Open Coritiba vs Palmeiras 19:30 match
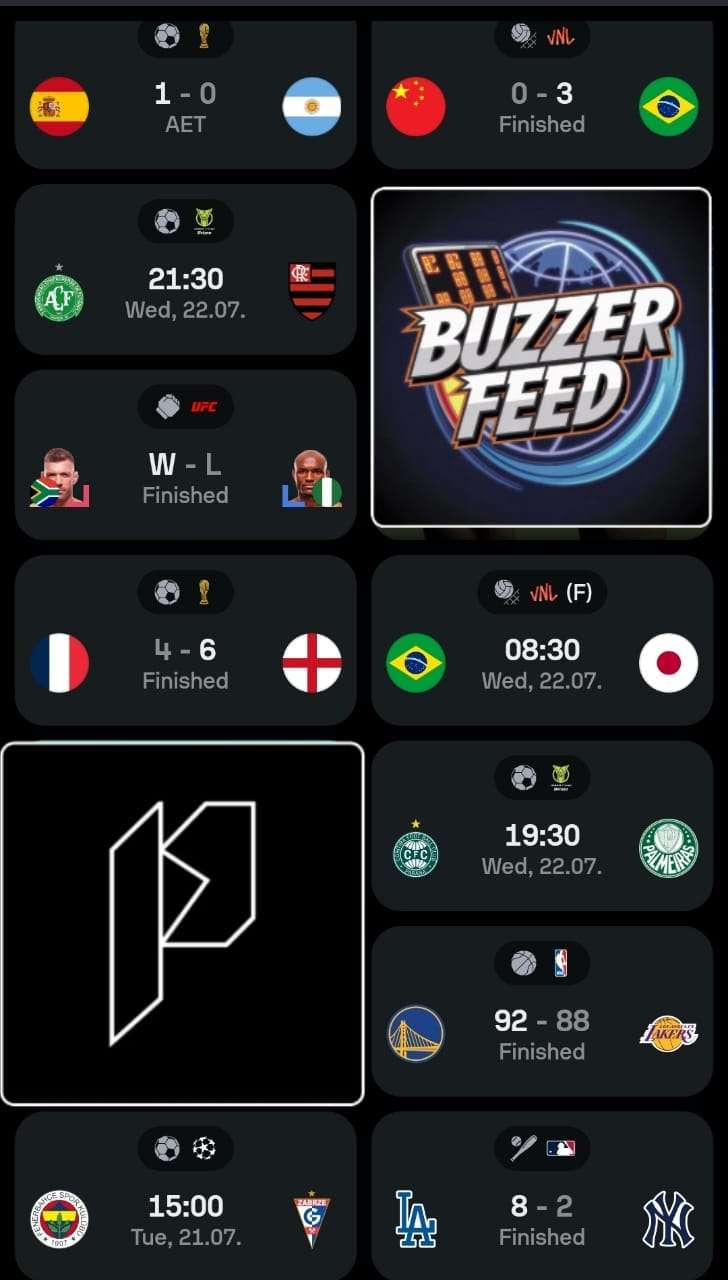This screenshot has width=728, height=1280. (541, 826)
